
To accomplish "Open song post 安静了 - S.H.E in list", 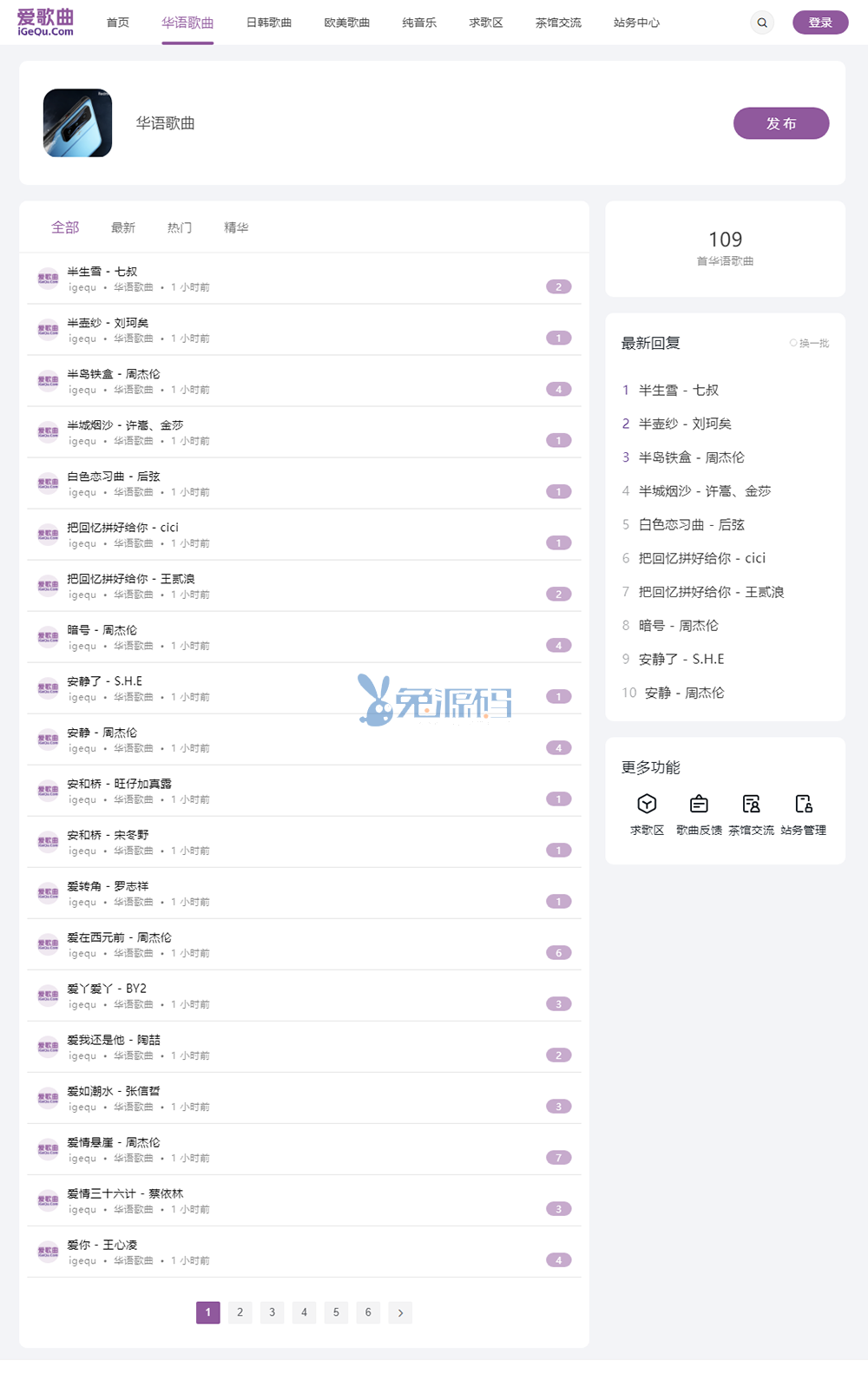I will tap(104, 681).
